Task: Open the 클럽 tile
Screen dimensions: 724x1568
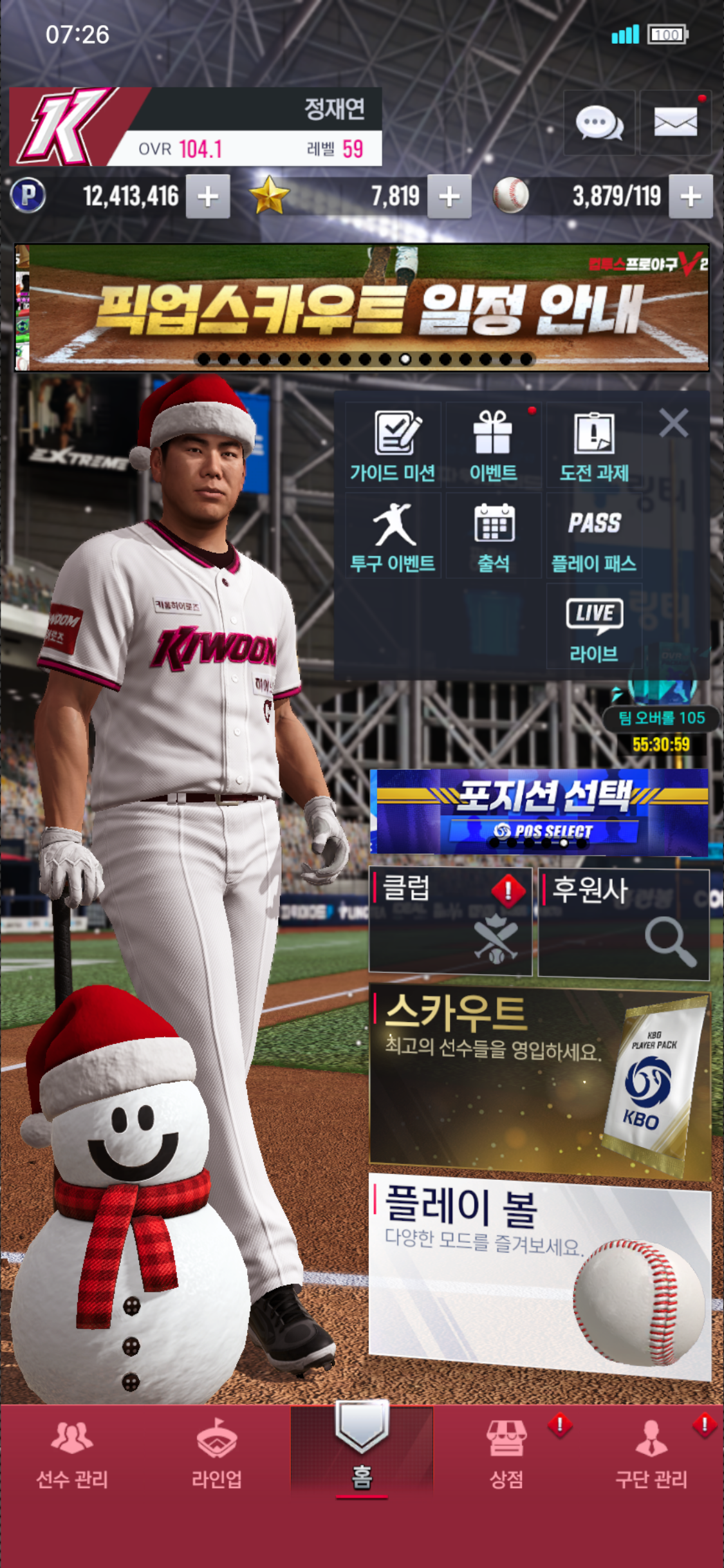Action: pos(450,920)
